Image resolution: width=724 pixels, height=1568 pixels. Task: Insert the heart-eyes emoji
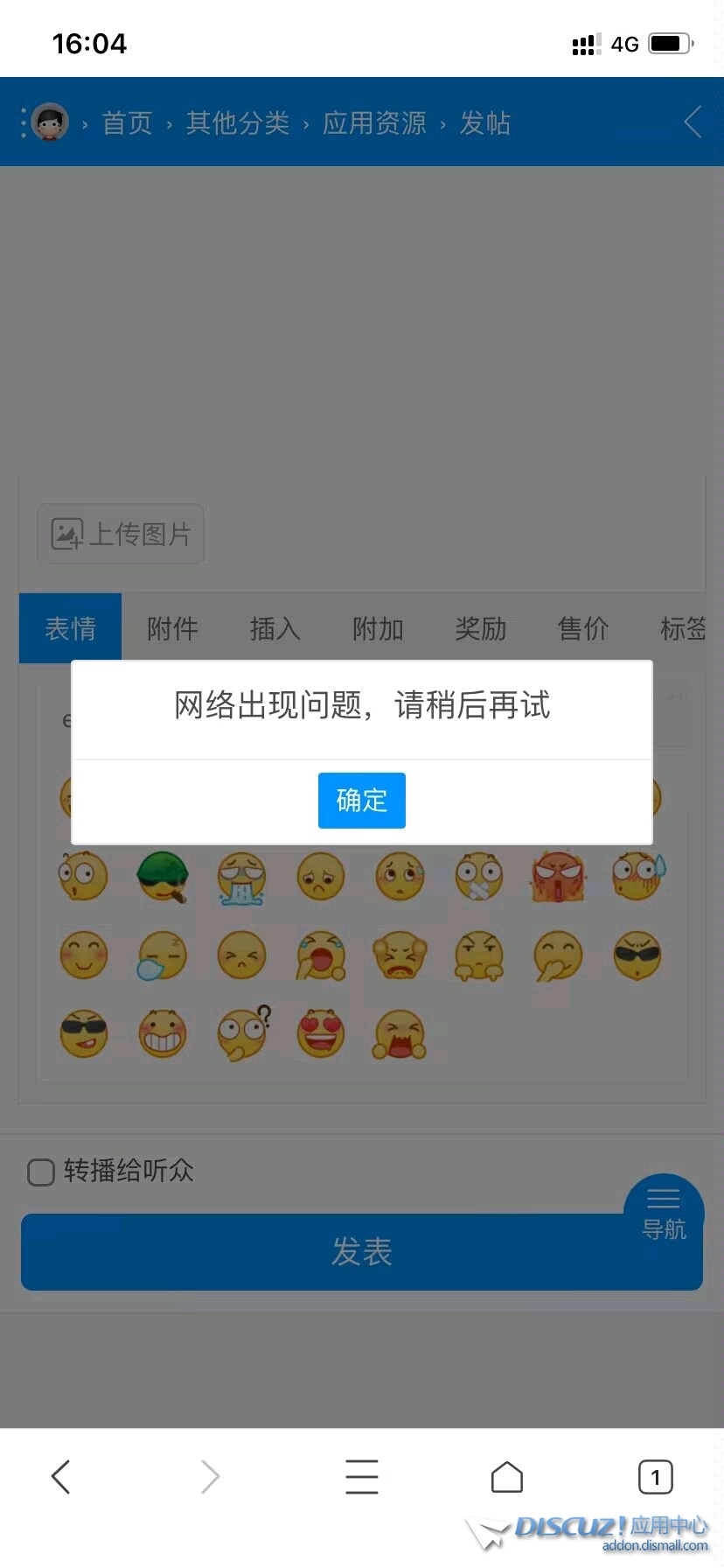[321, 1033]
